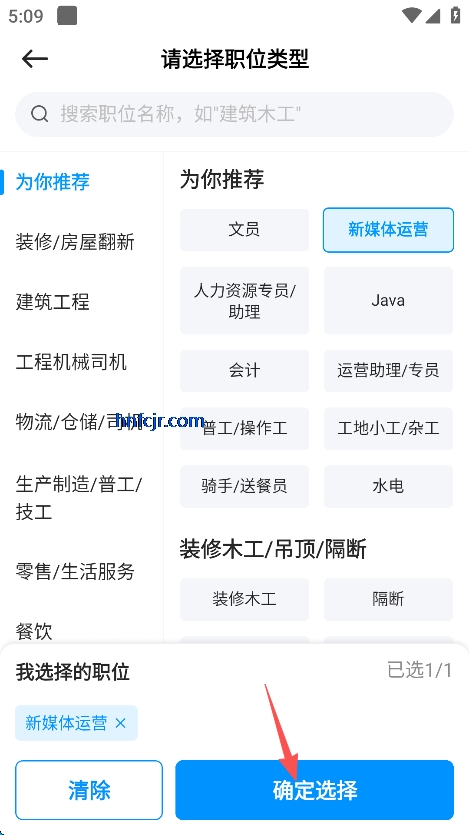The width and height of the screenshot is (469, 835).
Task: Deselect the 新媒体运营 chip in recommendations
Action: click(x=388, y=230)
